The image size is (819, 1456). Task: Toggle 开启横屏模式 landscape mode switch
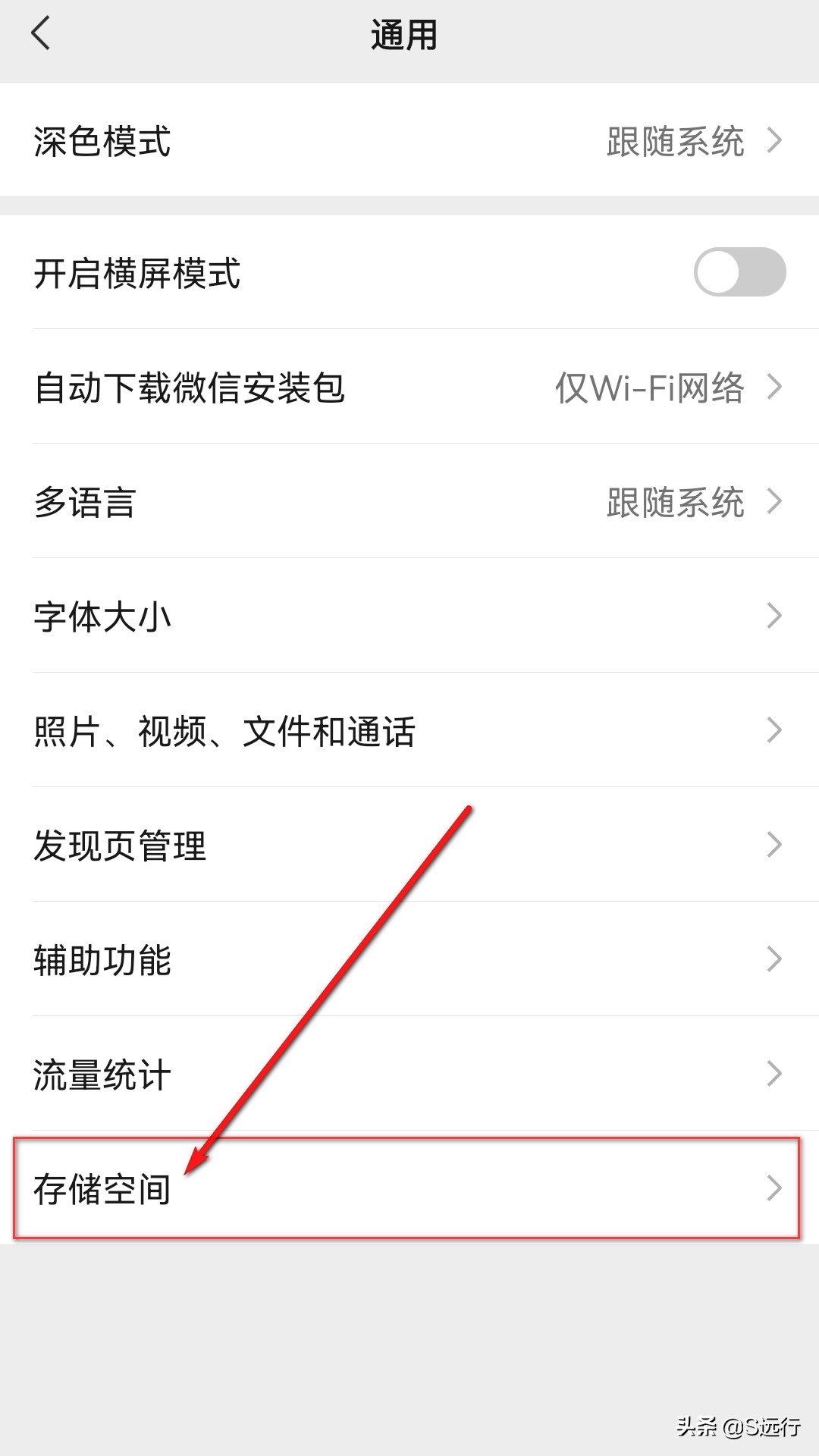[x=739, y=271]
